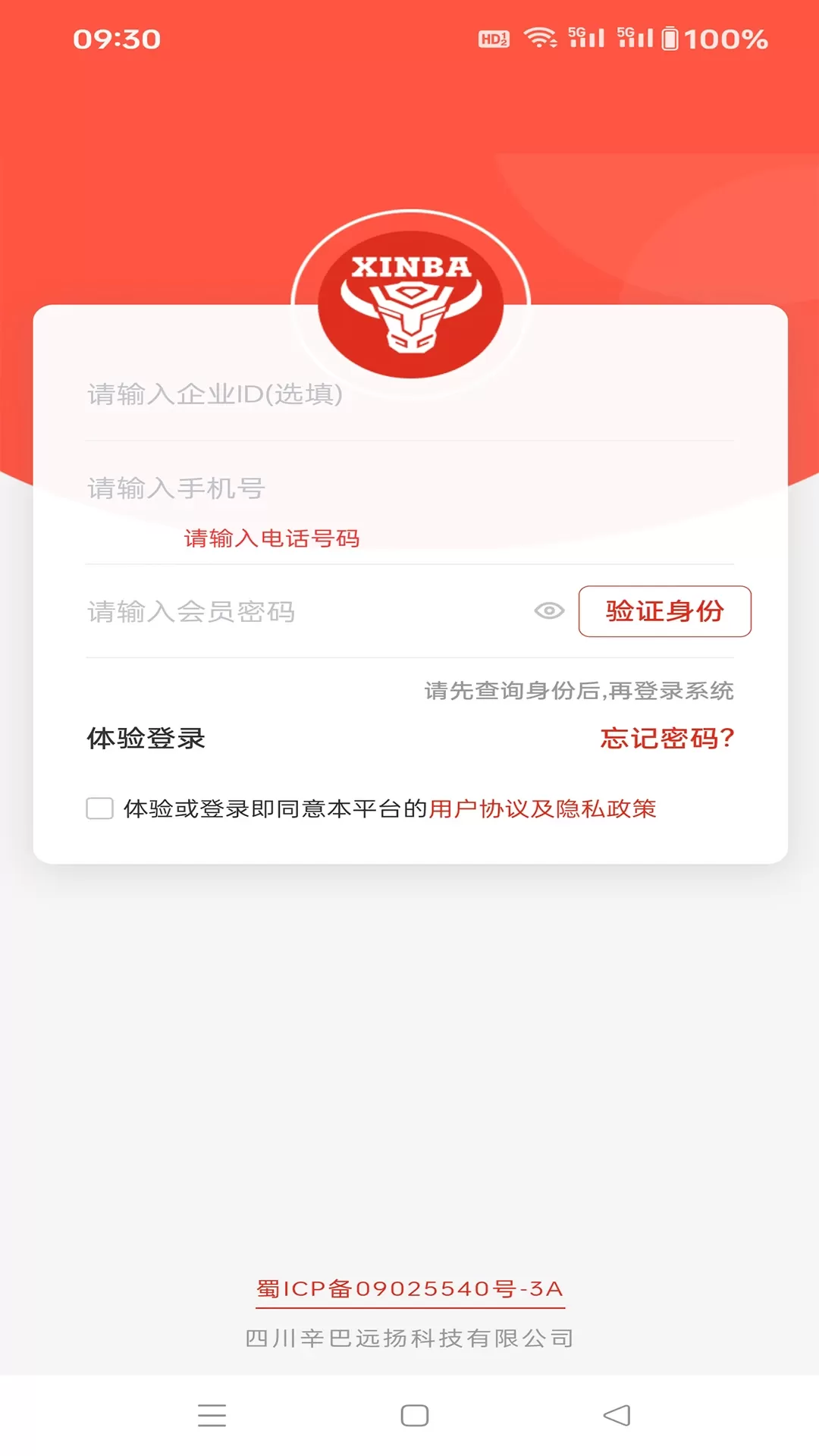
Task: Tap the enterprise ID input field
Action: [409, 394]
